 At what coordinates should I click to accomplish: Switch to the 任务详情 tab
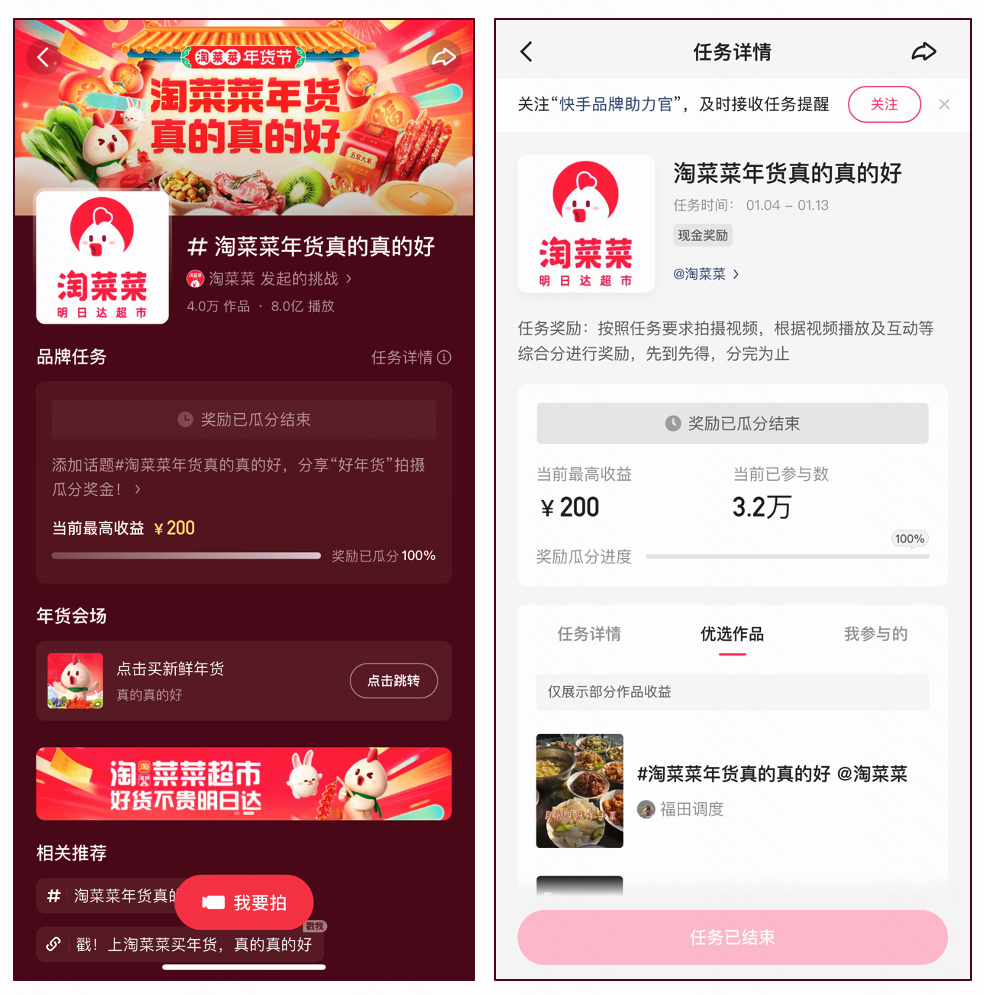click(x=589, y=634)
